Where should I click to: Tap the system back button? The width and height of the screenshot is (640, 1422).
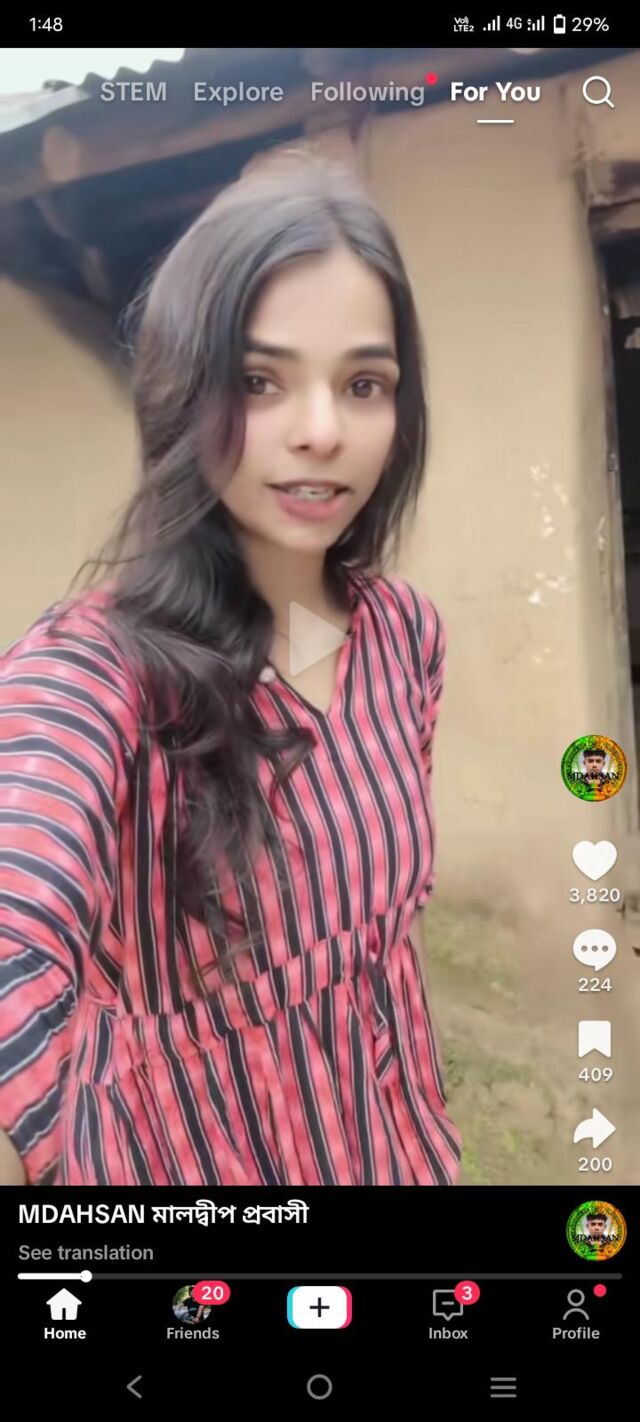pos(135,1387)
